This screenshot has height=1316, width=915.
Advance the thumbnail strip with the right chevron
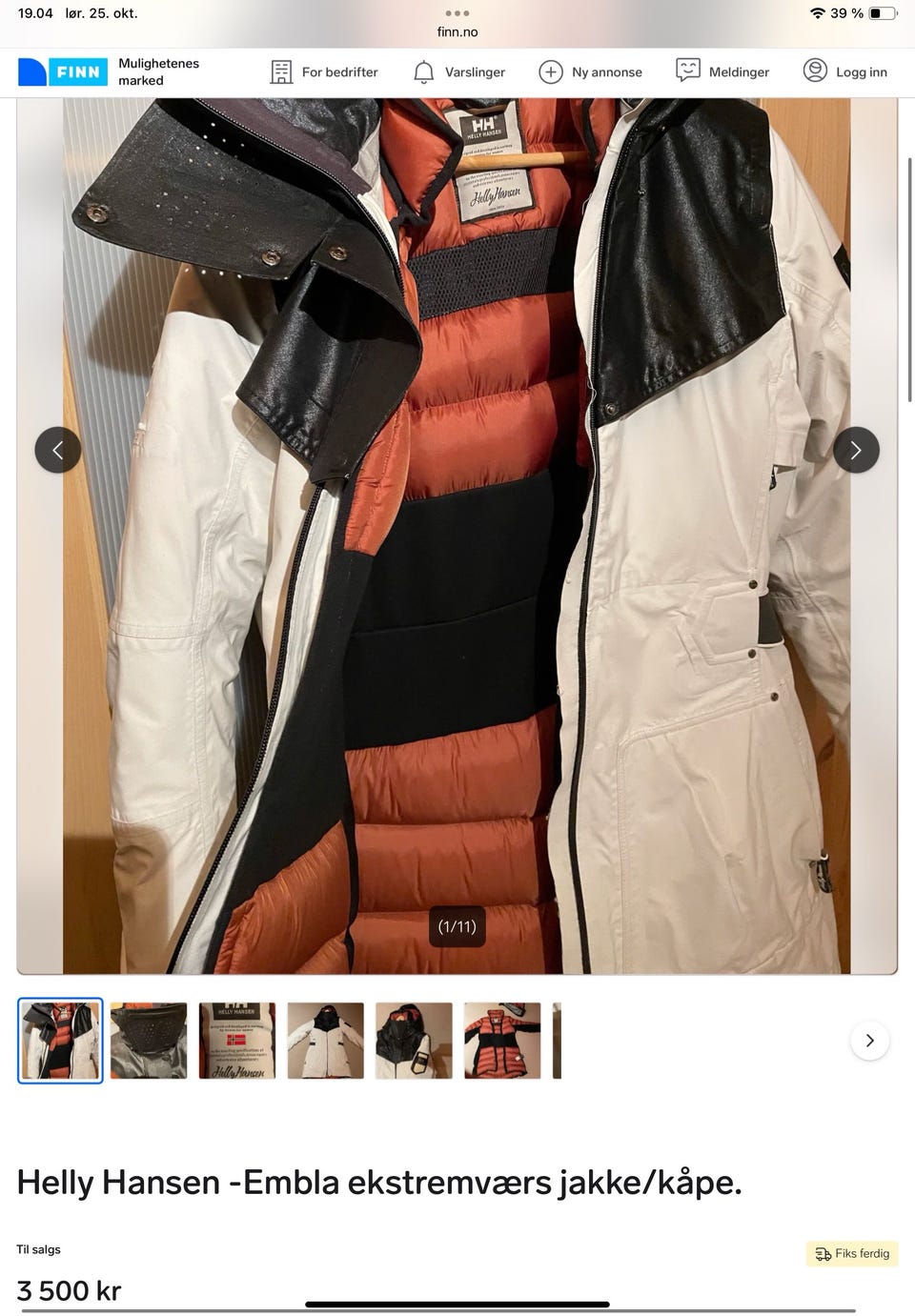(x=869, y=1041)
